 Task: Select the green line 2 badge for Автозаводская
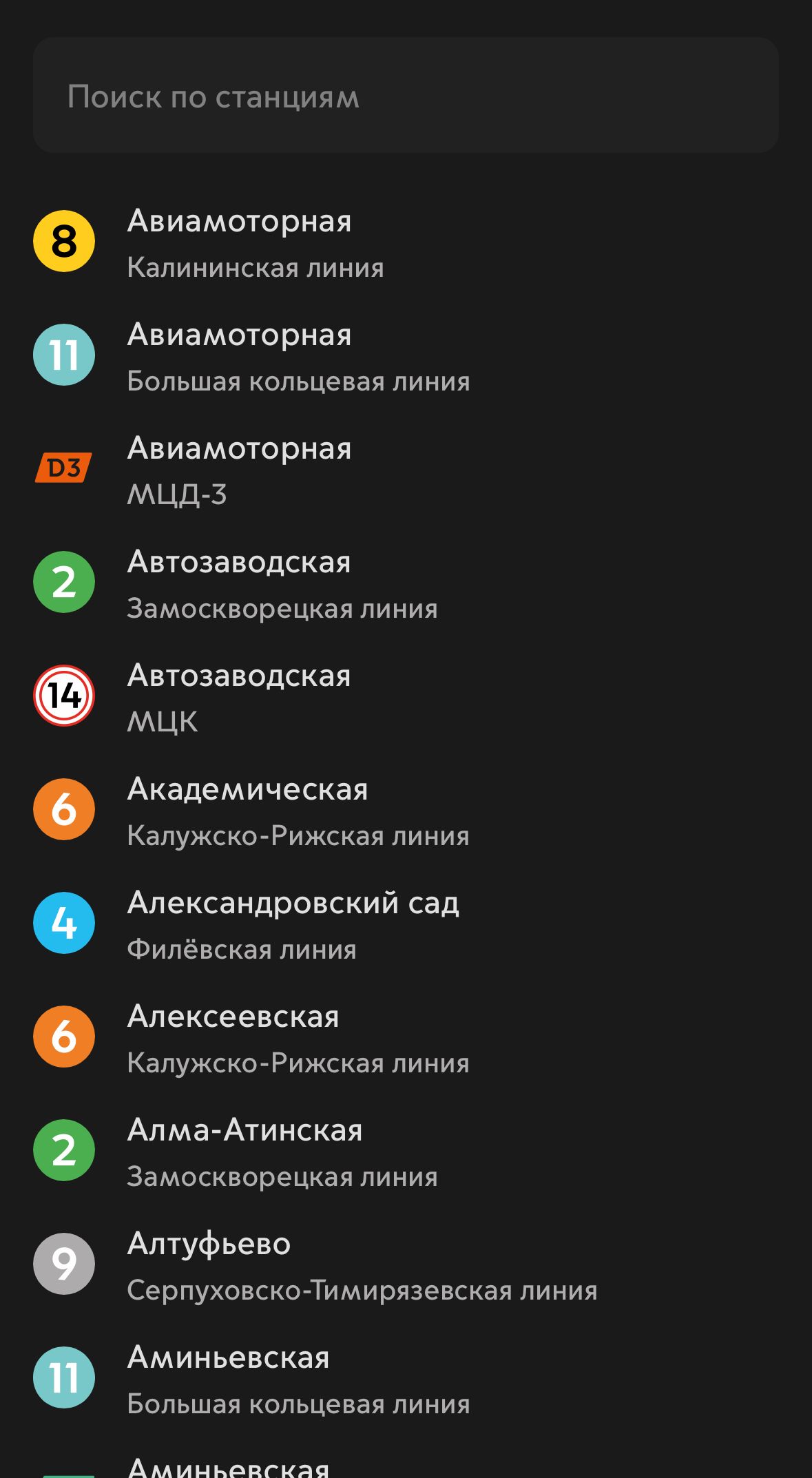click(63, 582)
